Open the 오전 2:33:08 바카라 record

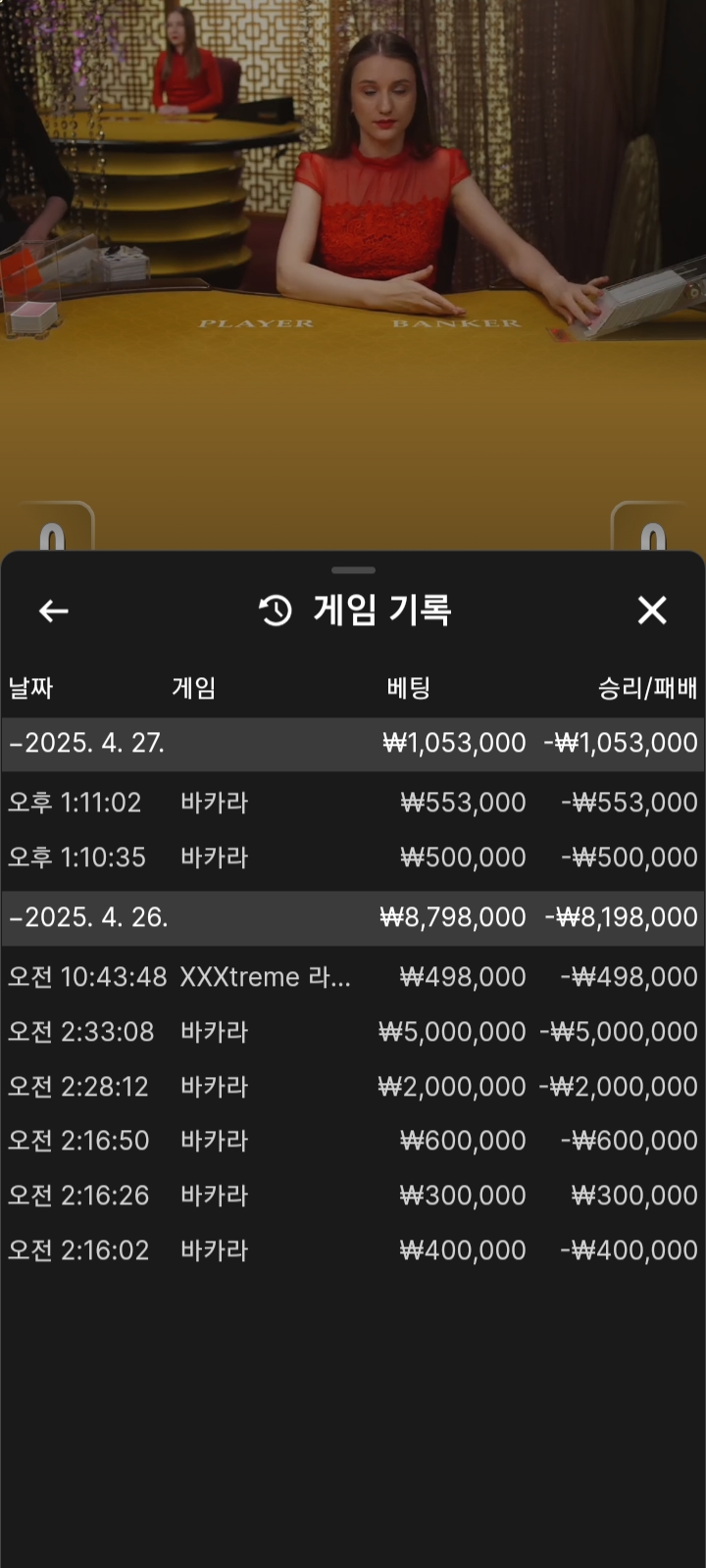click(353, 1032)
